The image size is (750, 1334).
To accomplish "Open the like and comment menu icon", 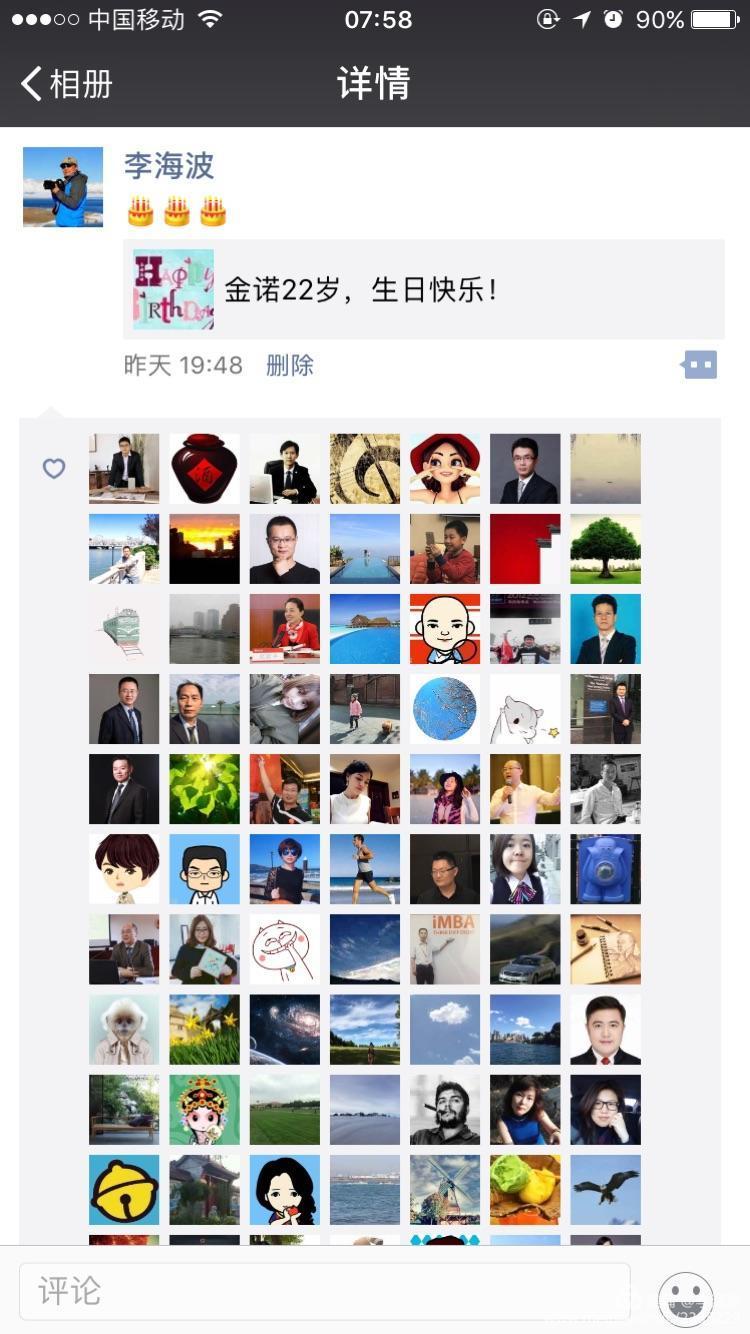I will [700, 365].
